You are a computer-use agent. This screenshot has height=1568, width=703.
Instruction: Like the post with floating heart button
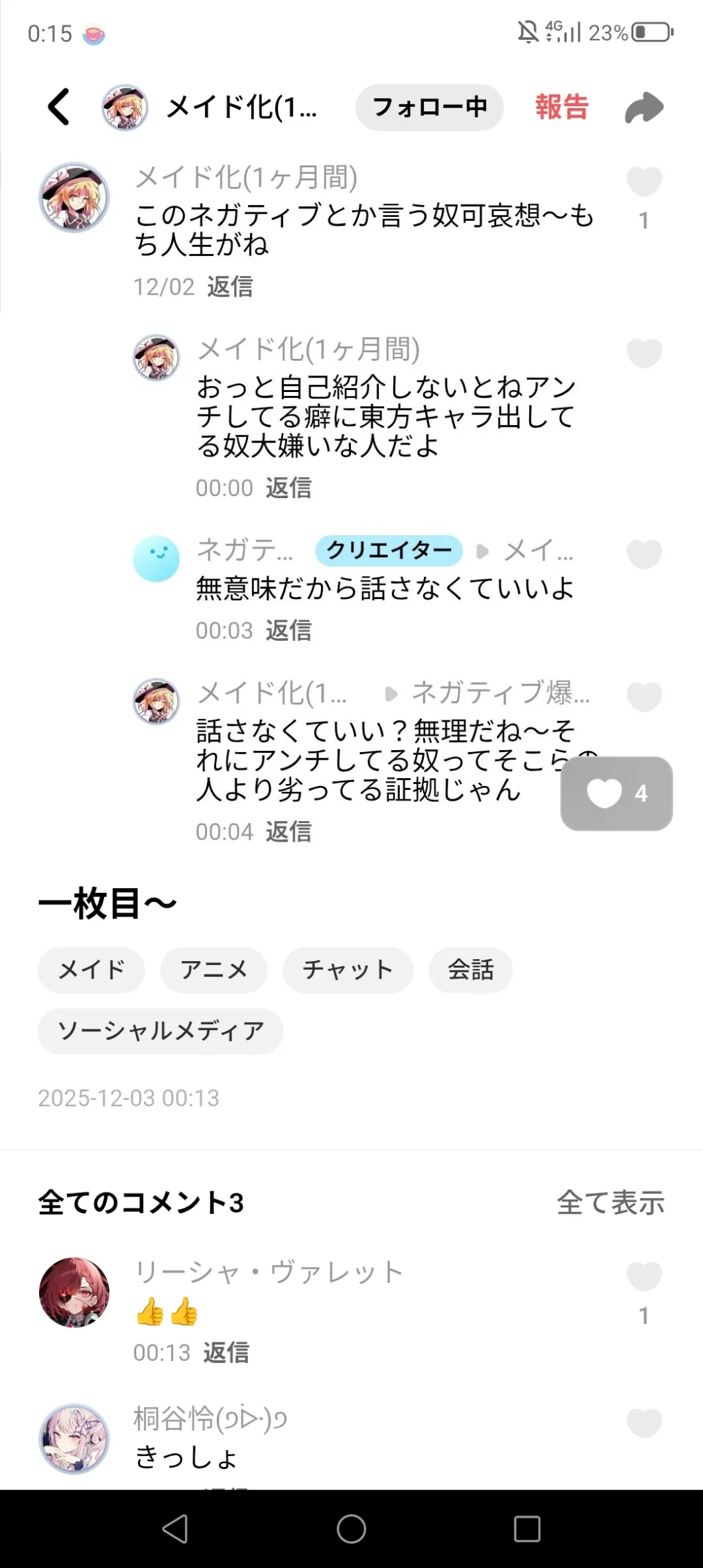coord(616,793)
